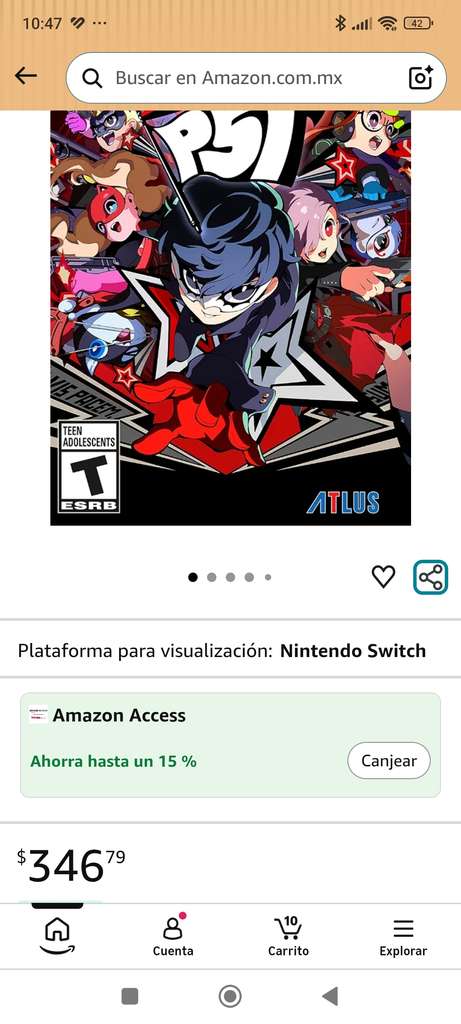The image size is (461, 1024).
Task: Add product to wish list heart
Action: pos(383,577)
